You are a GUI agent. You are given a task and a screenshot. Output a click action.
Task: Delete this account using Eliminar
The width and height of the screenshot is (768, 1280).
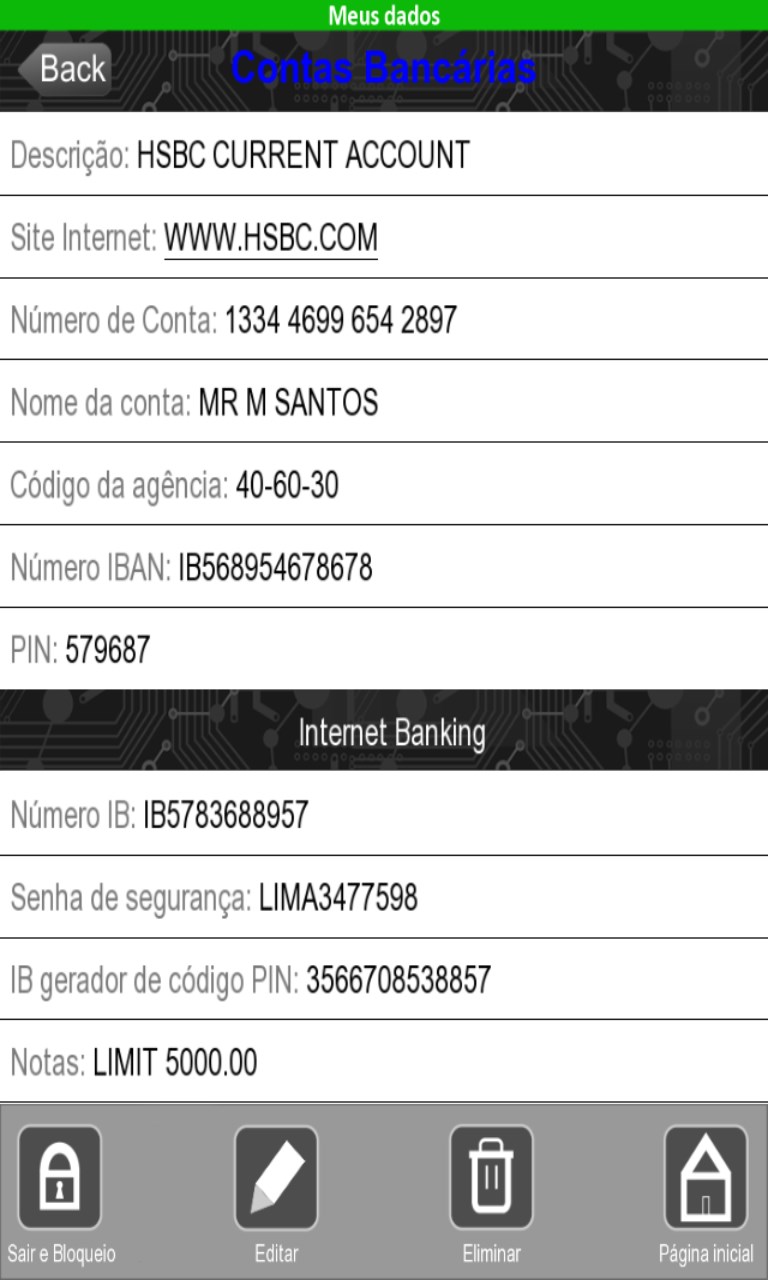tap(491, 1179)
